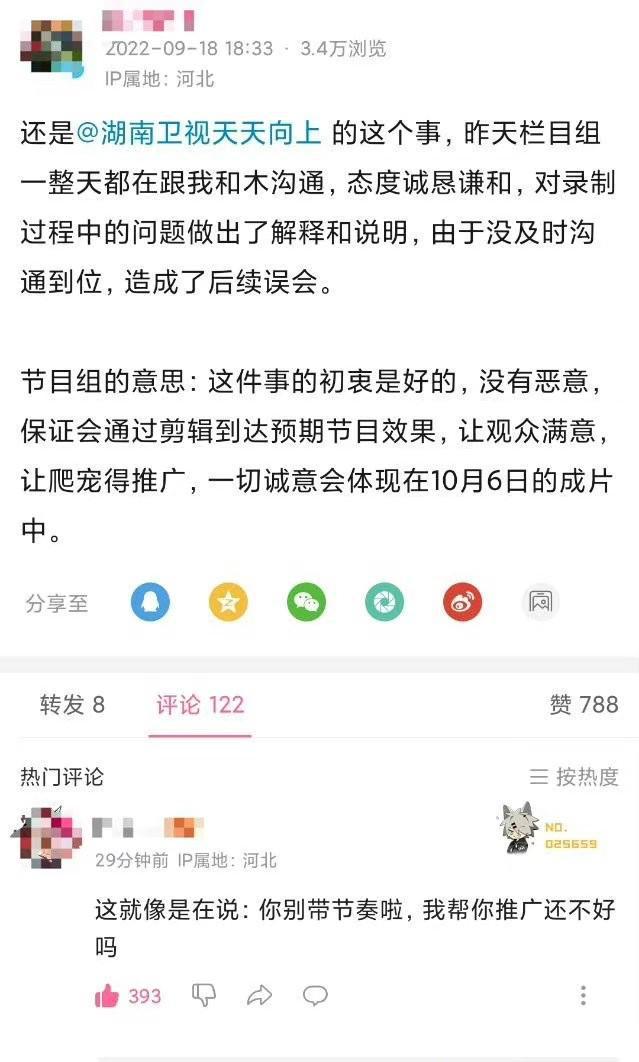Open the comment's three-dot overflow menu
Screen dimensions: 639x1062
[583, 996]
